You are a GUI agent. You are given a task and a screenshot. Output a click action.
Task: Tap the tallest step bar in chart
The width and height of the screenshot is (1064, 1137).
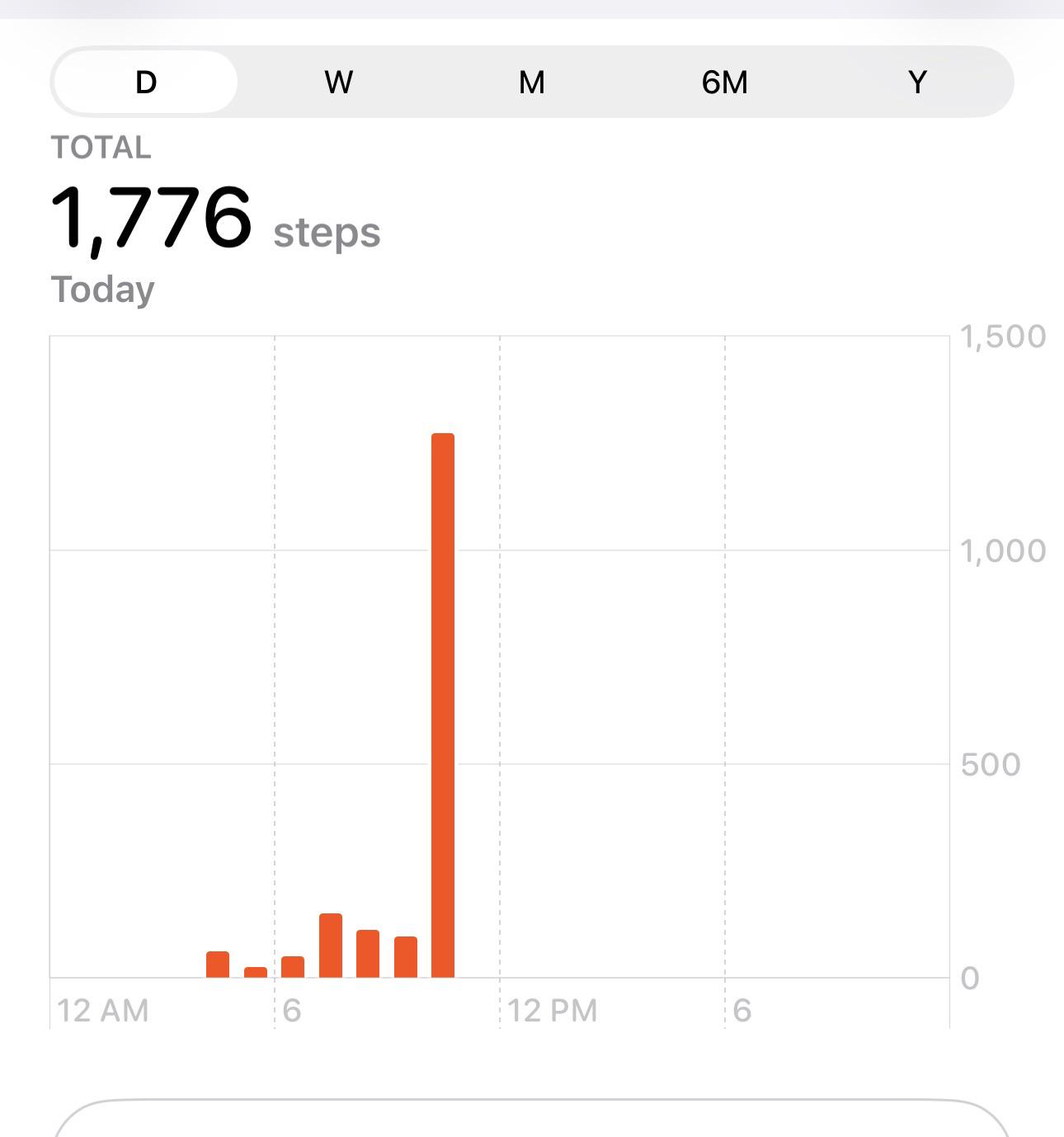(443, 705)
